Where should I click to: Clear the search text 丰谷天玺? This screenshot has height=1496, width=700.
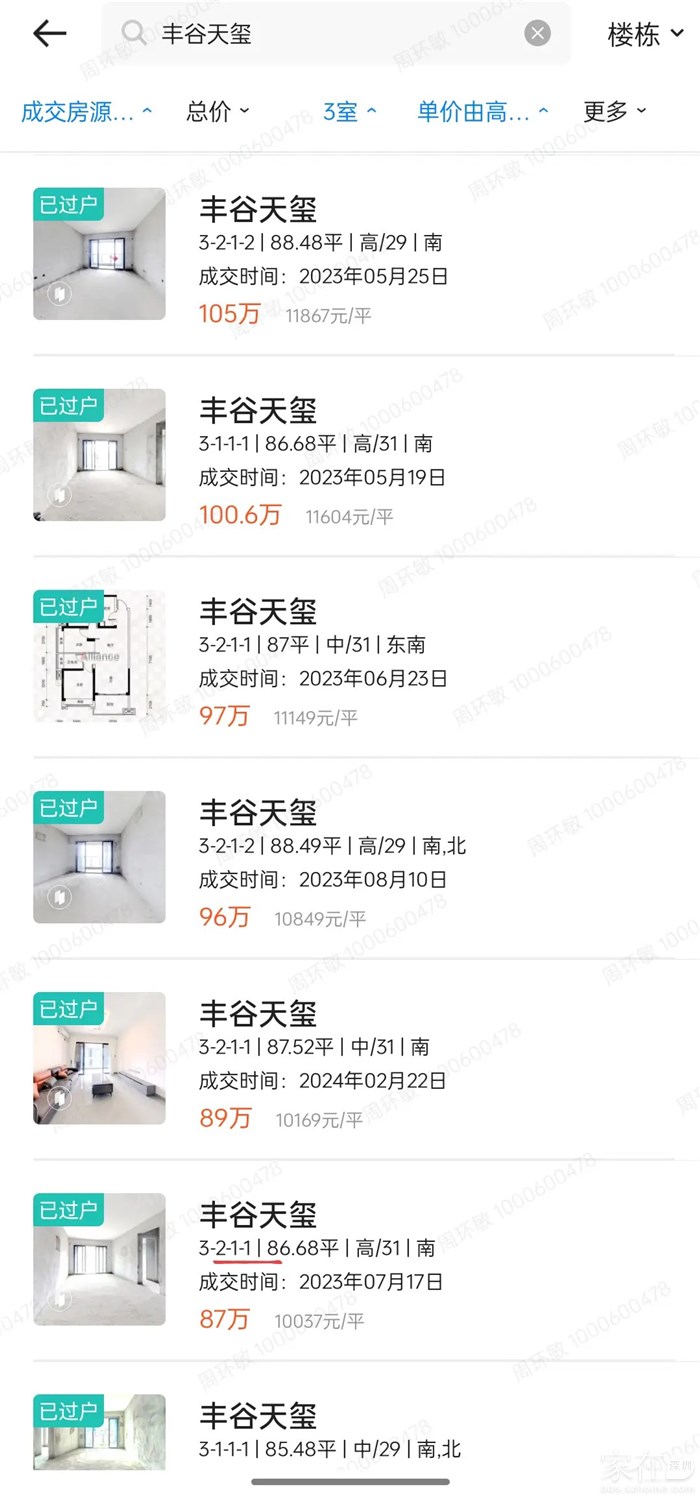(x=537, y=34)
